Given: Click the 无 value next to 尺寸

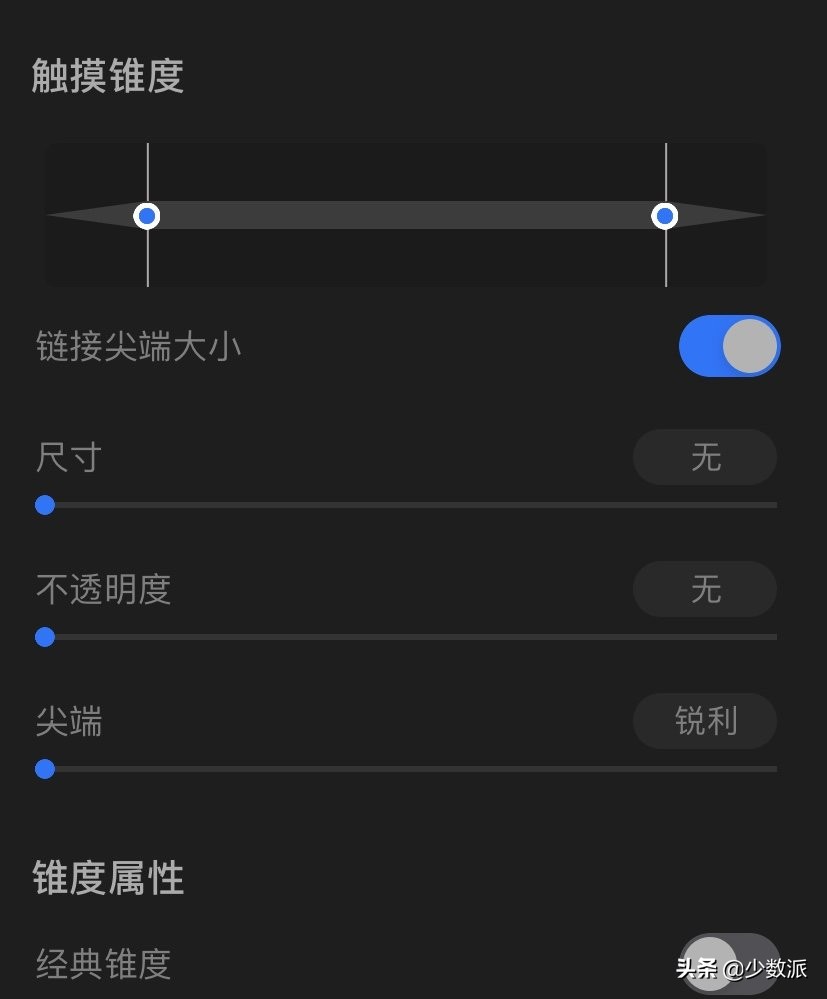Looking at the screenshot, I should 705,457.
